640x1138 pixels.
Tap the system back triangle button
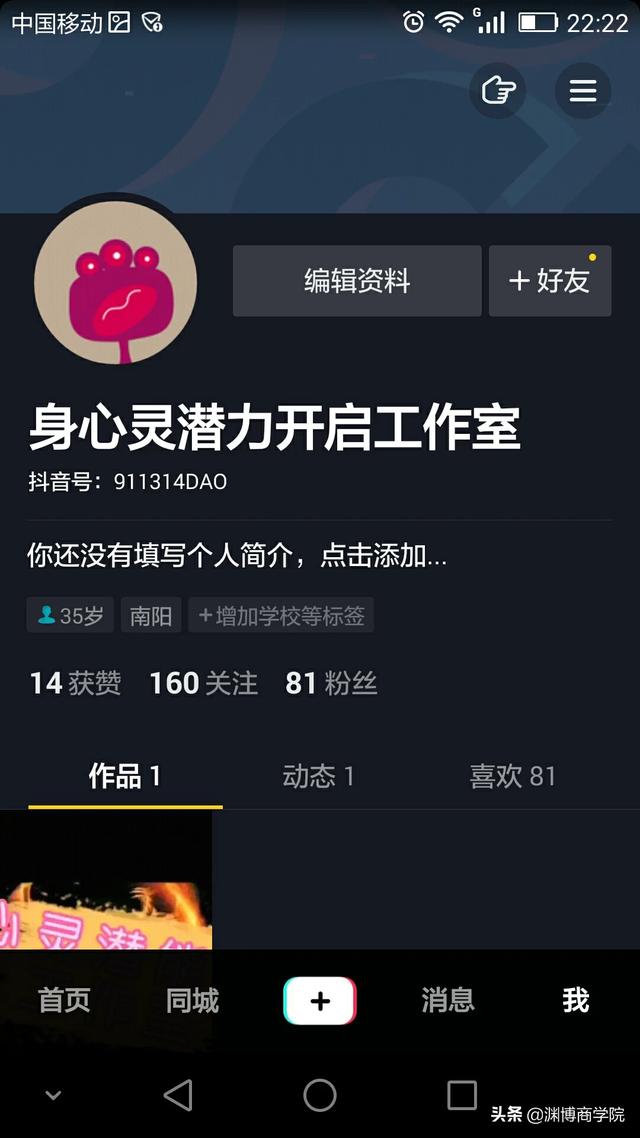pos(179,1094)
